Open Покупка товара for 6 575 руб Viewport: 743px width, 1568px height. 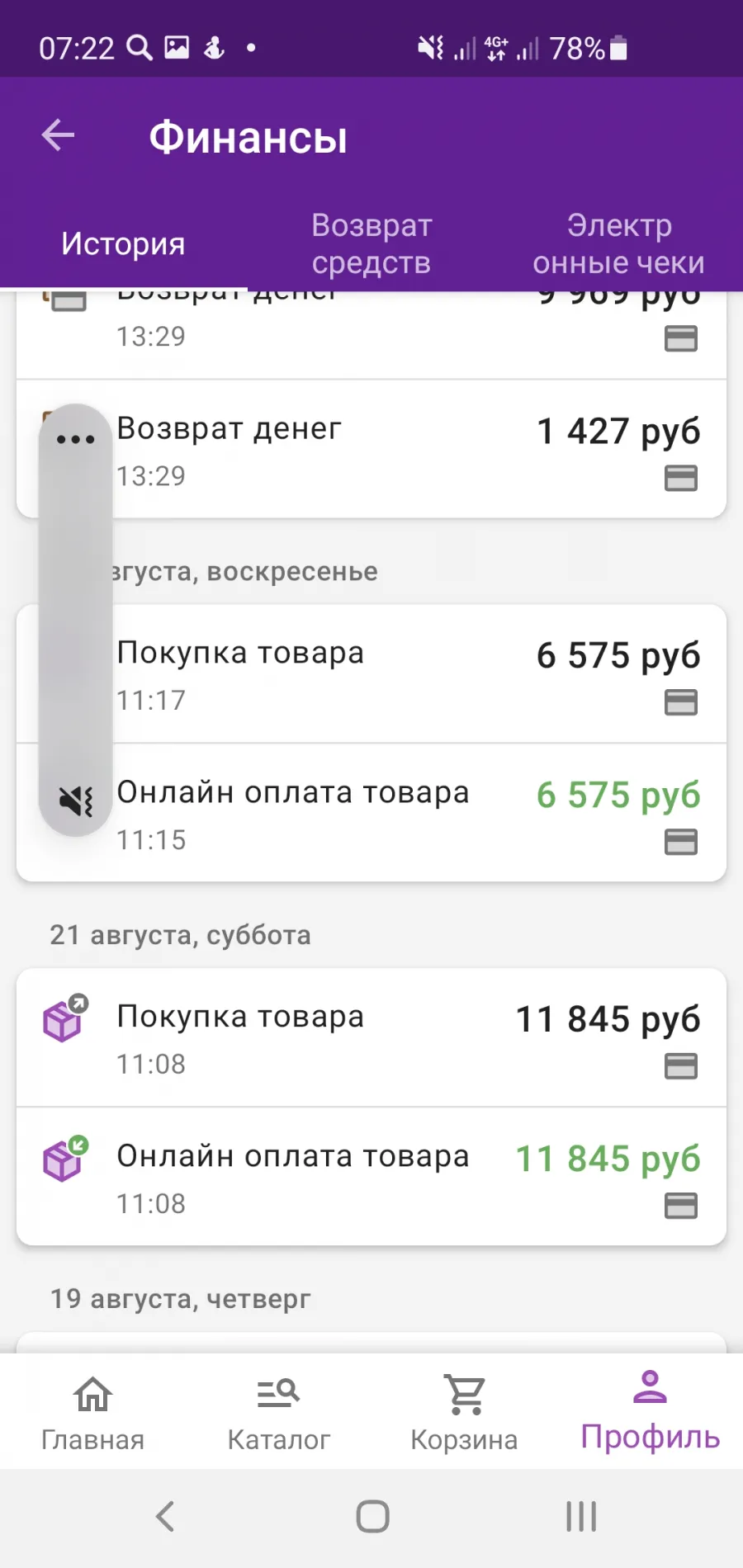(x=371, y=674)
